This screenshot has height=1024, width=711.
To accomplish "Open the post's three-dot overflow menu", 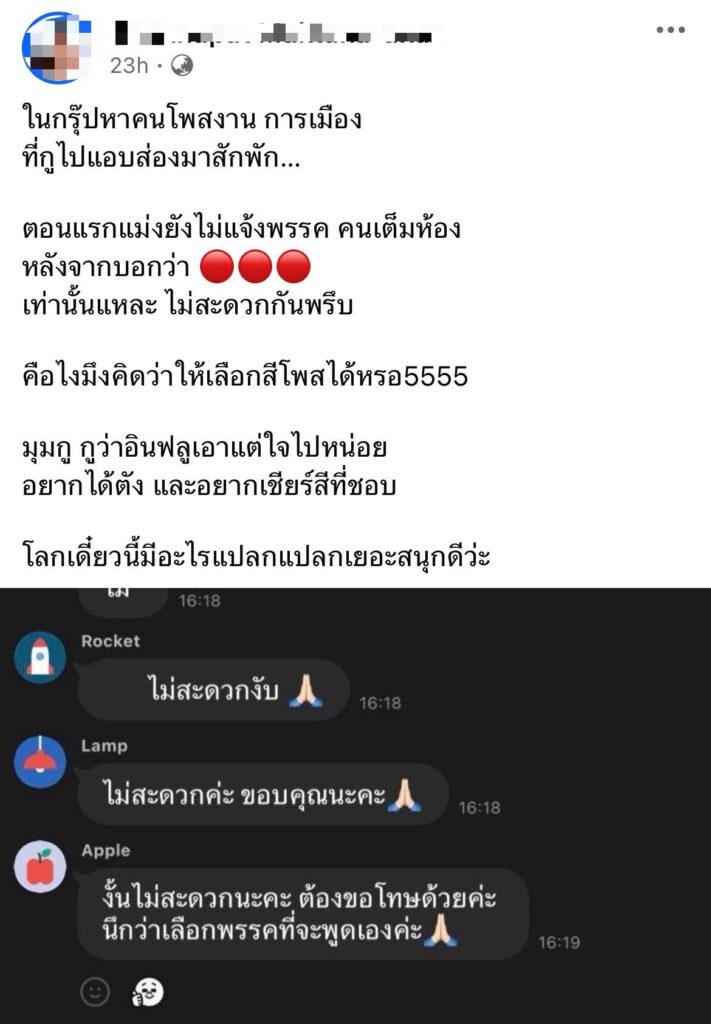I will (670, 30).
